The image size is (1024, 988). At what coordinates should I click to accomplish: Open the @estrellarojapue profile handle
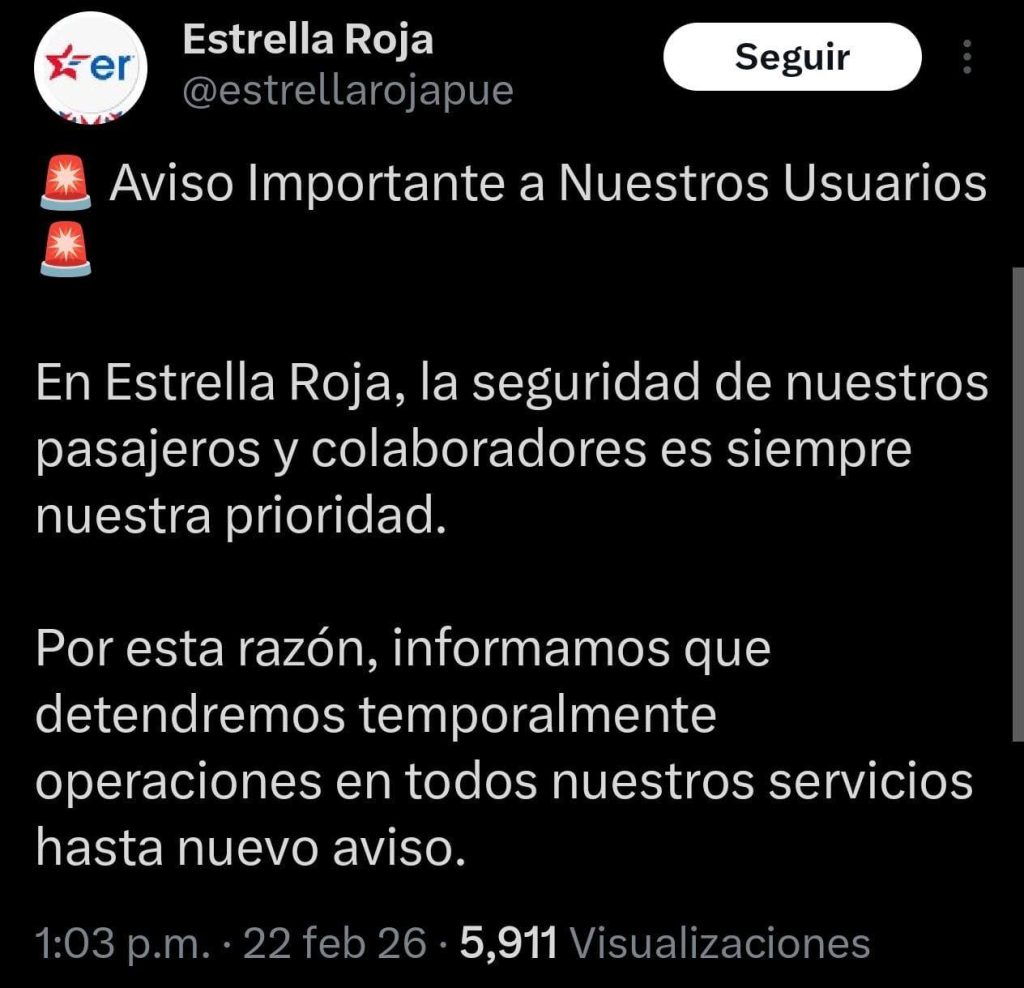347,91
